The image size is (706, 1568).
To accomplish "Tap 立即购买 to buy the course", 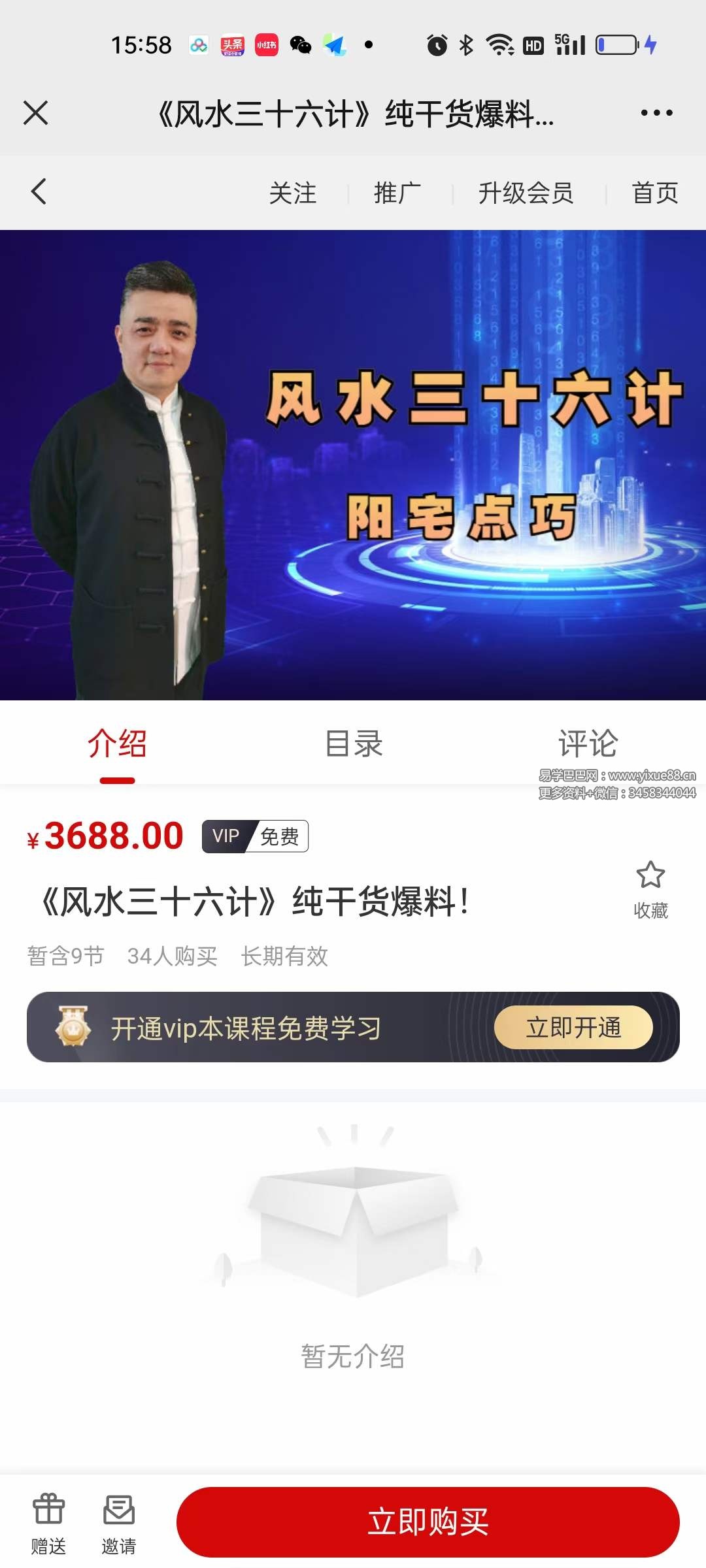I will 428,1522.
